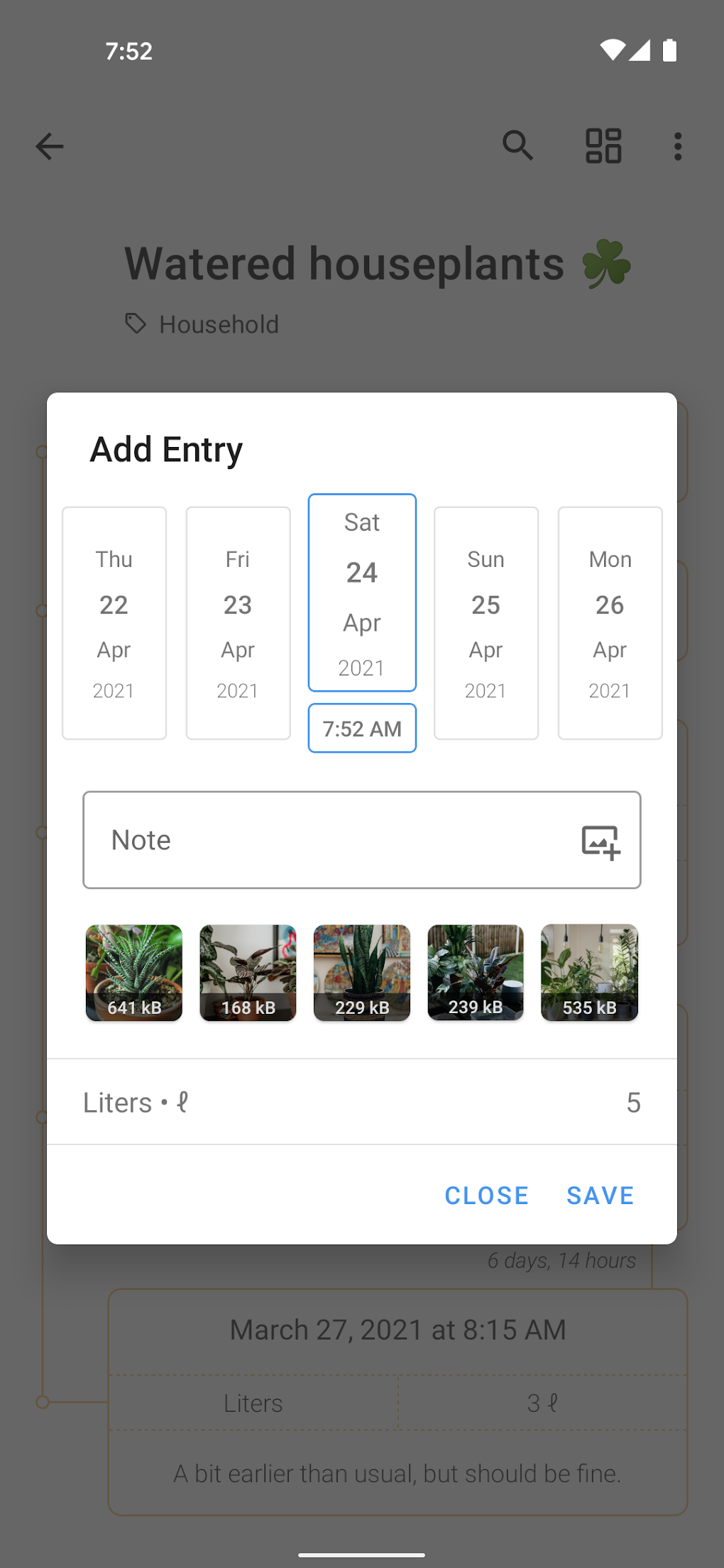Open the 535 kB plant photo
This screenshot has height=1568, width=724.
589,973
